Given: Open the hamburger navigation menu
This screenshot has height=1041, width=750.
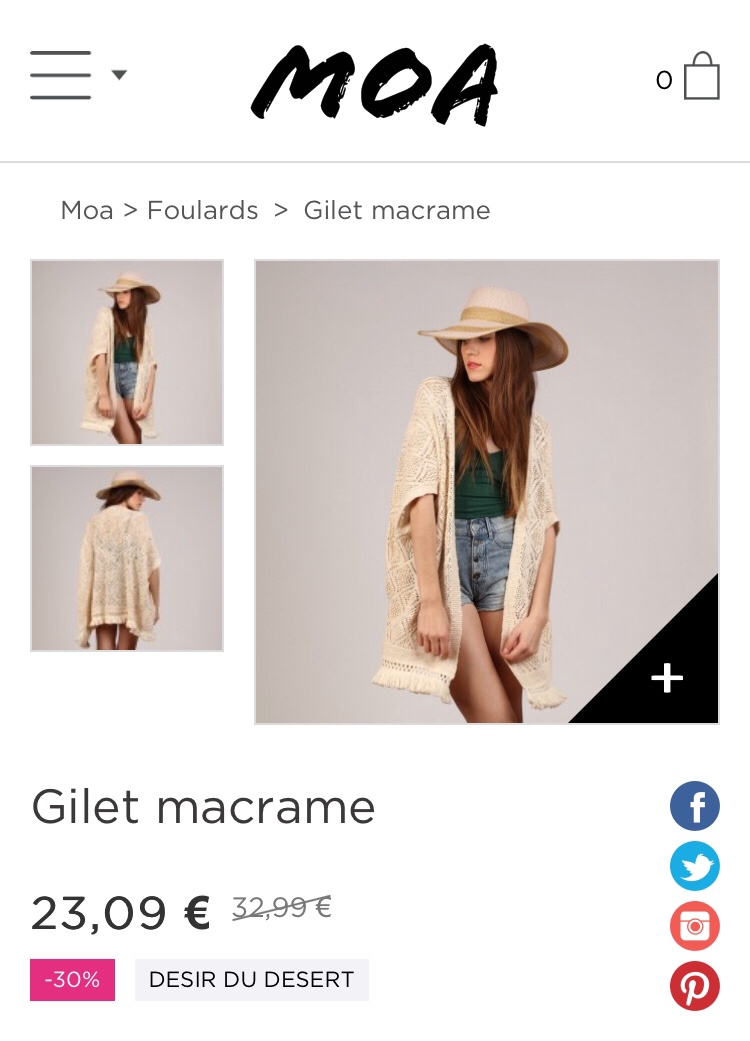Looking at the screenshot, I should [62, 75].
